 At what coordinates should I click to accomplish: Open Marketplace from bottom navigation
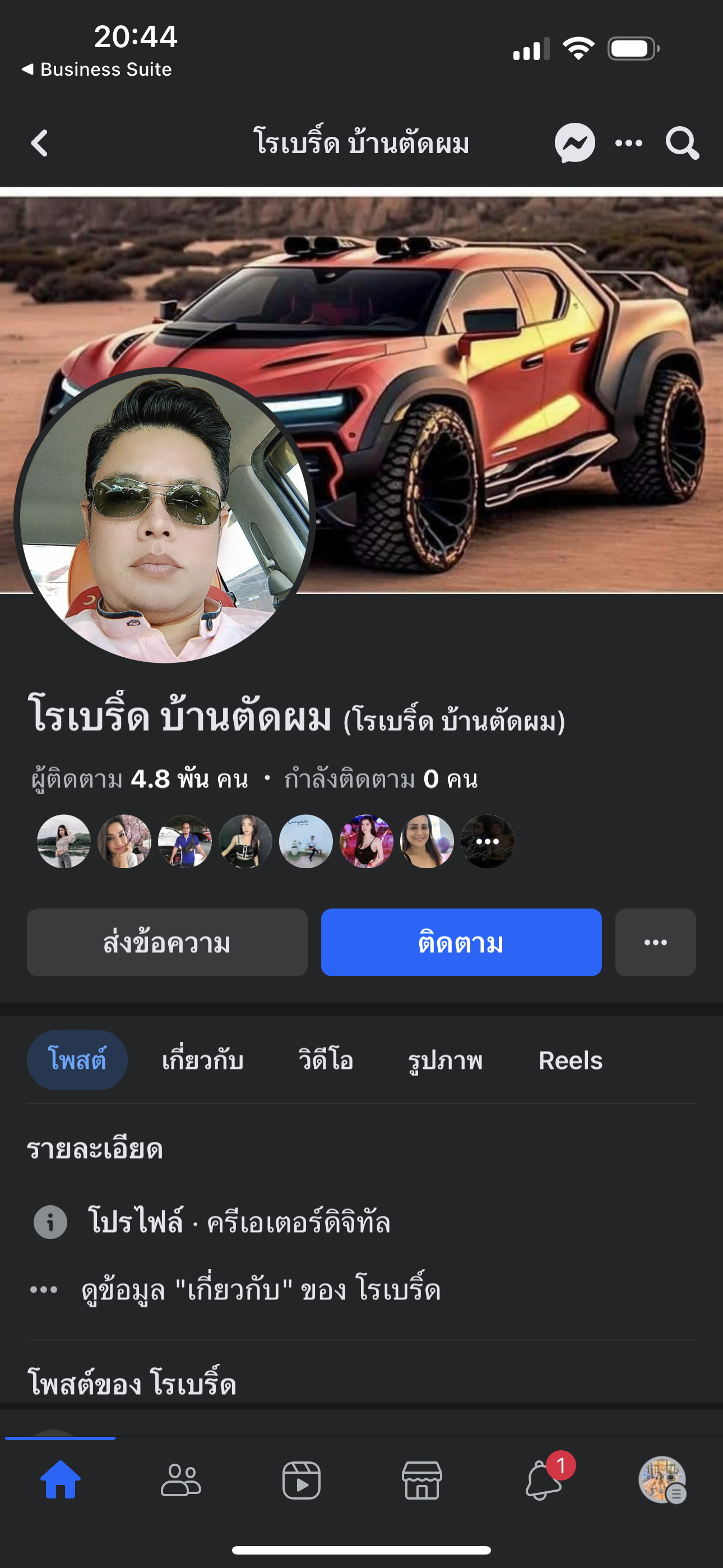(x=421, y=1481)
